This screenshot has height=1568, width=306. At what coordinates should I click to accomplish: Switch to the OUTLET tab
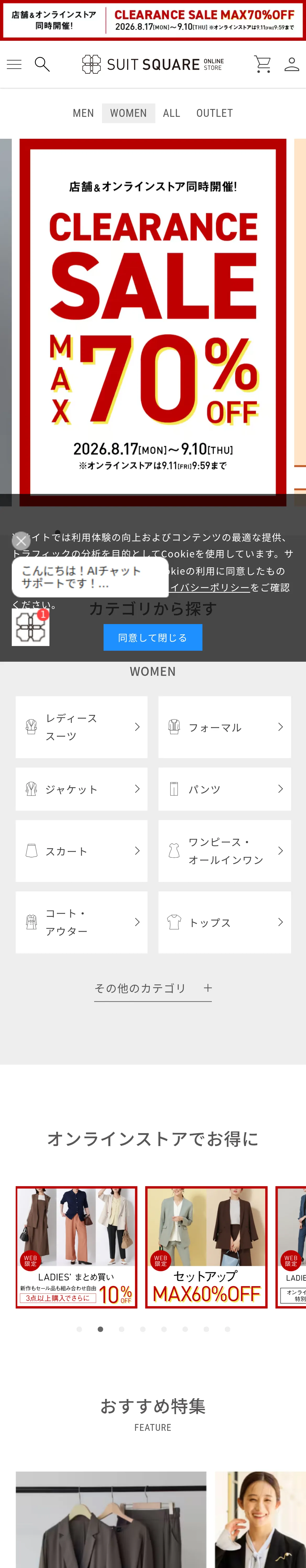click(x=214, y=113)
